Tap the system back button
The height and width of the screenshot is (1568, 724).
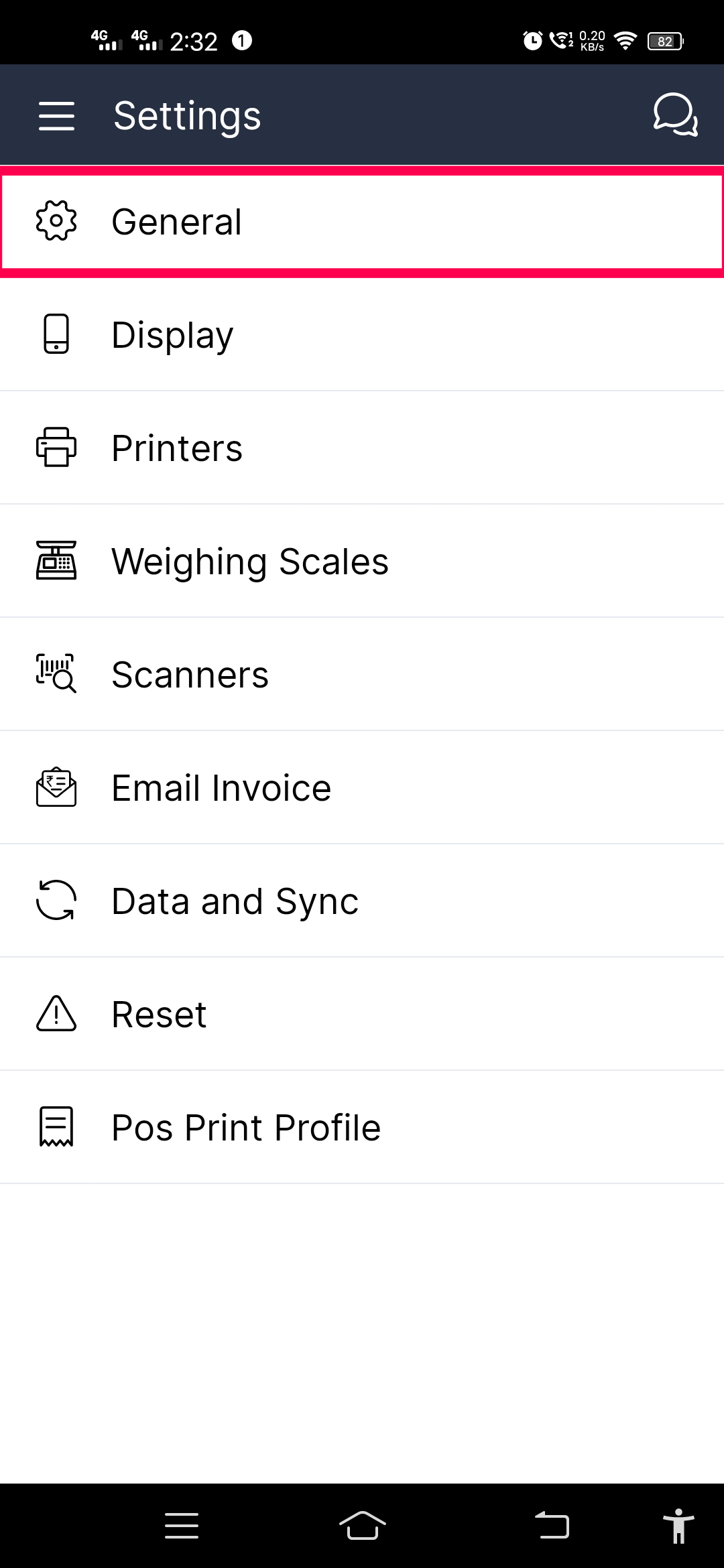click(x=552, y=1526)
